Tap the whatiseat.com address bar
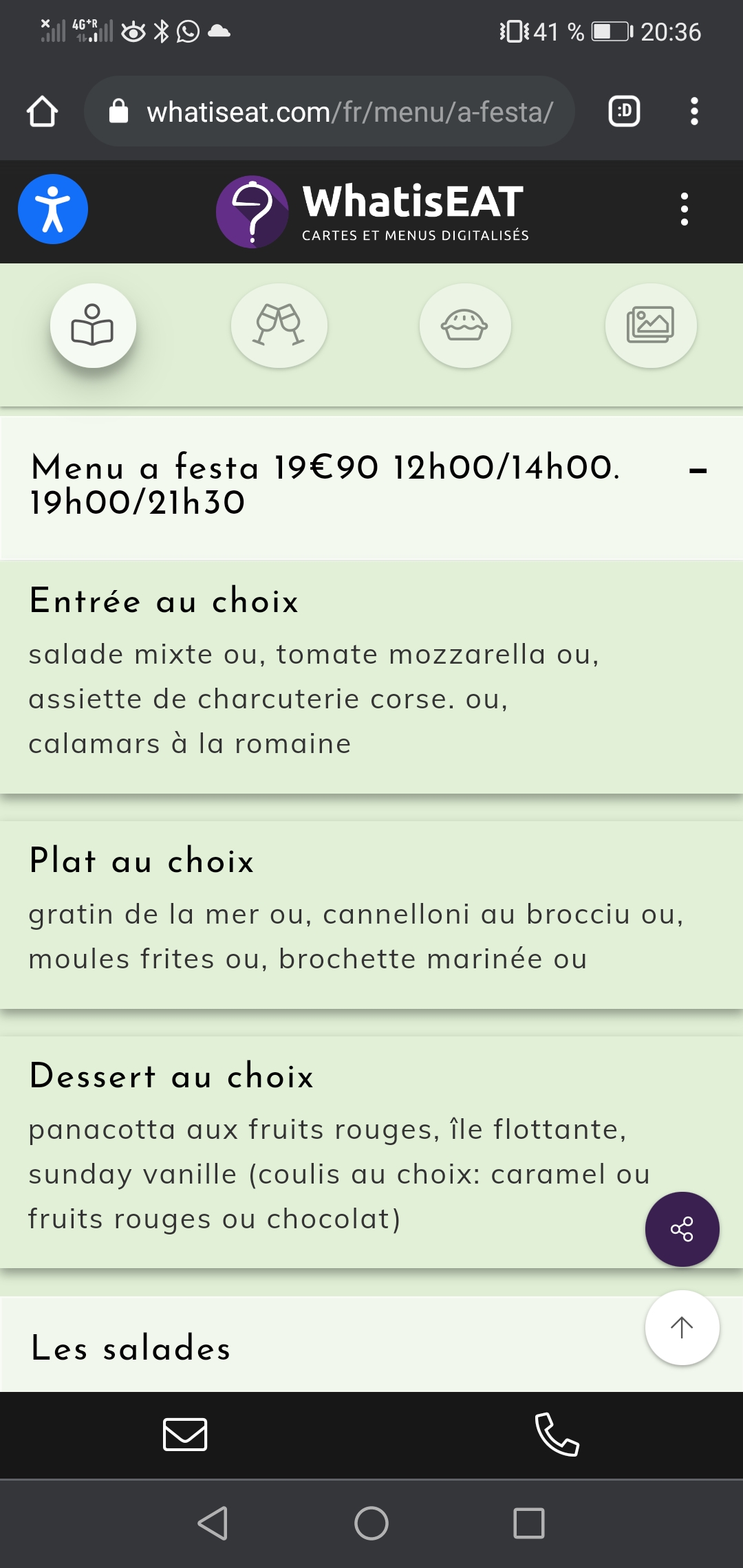 click(330, 111)
